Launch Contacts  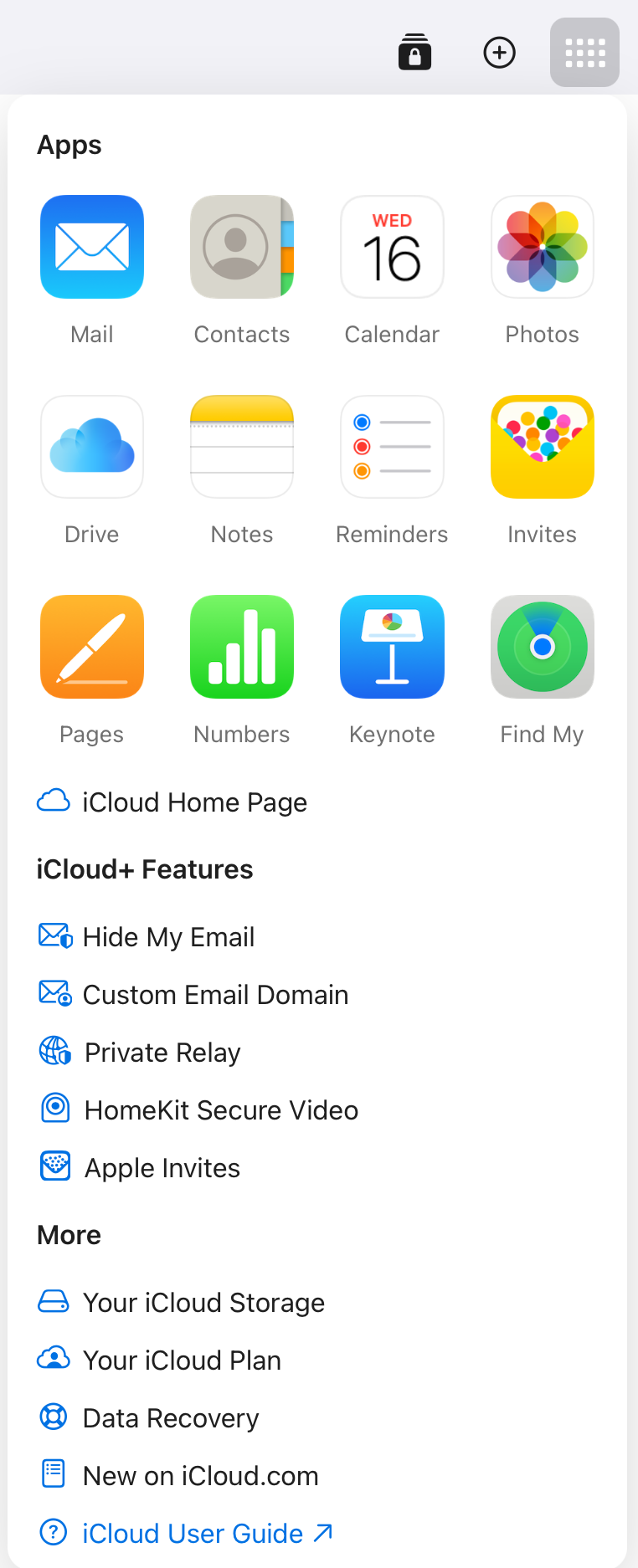coord(242,248)
